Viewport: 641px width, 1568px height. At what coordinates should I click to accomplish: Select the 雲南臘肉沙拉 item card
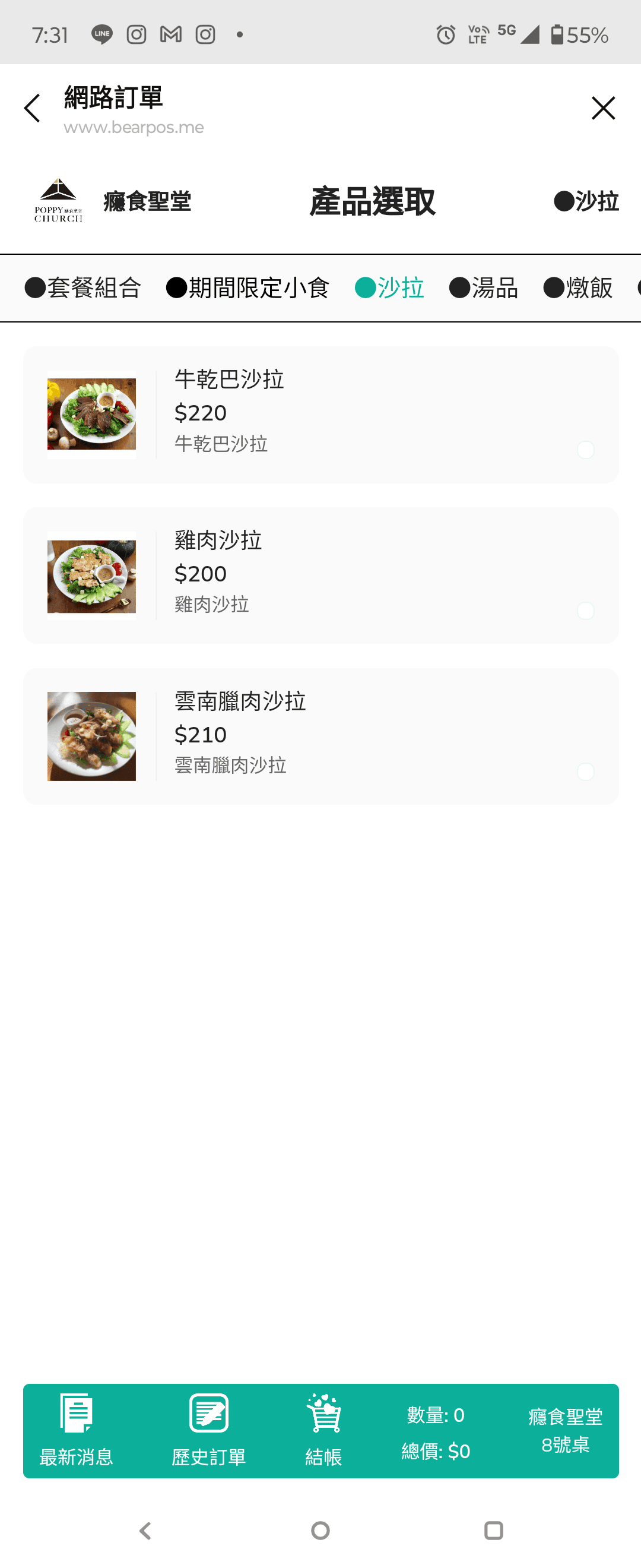pyautogui.click(x=320, y=736)
